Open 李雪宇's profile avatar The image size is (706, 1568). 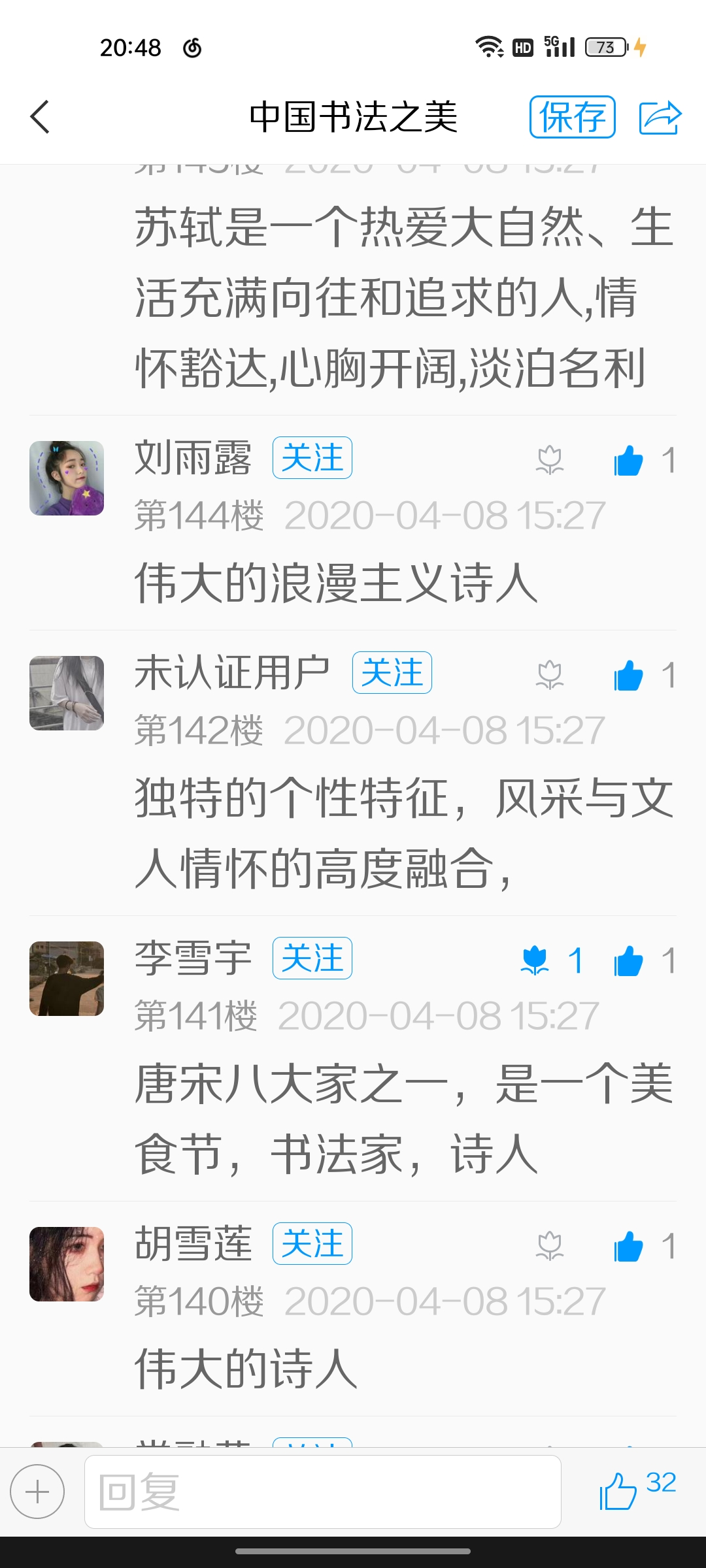point(67,979)
